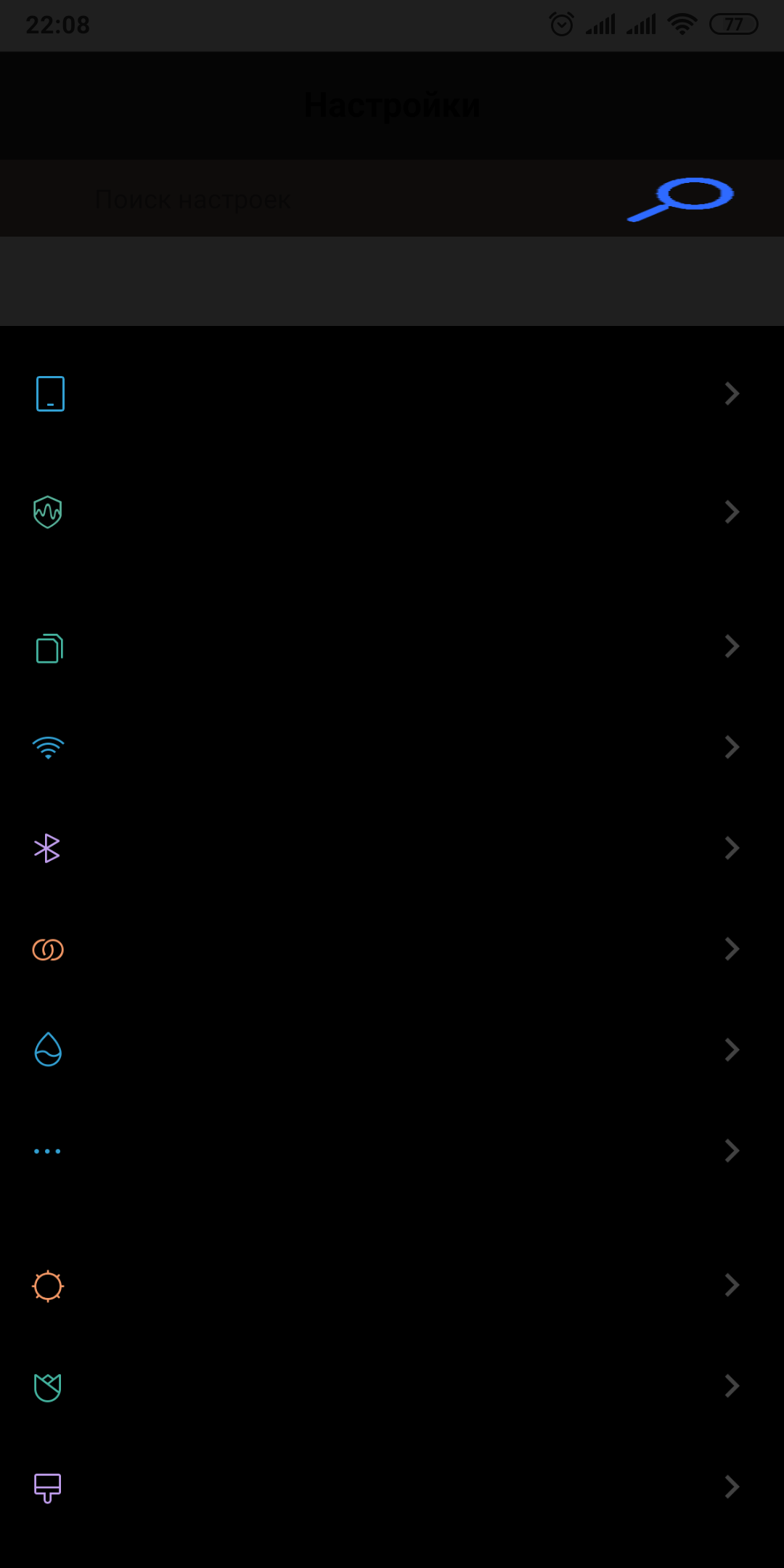Open the Wi-Fi settings row

(392, 747)
